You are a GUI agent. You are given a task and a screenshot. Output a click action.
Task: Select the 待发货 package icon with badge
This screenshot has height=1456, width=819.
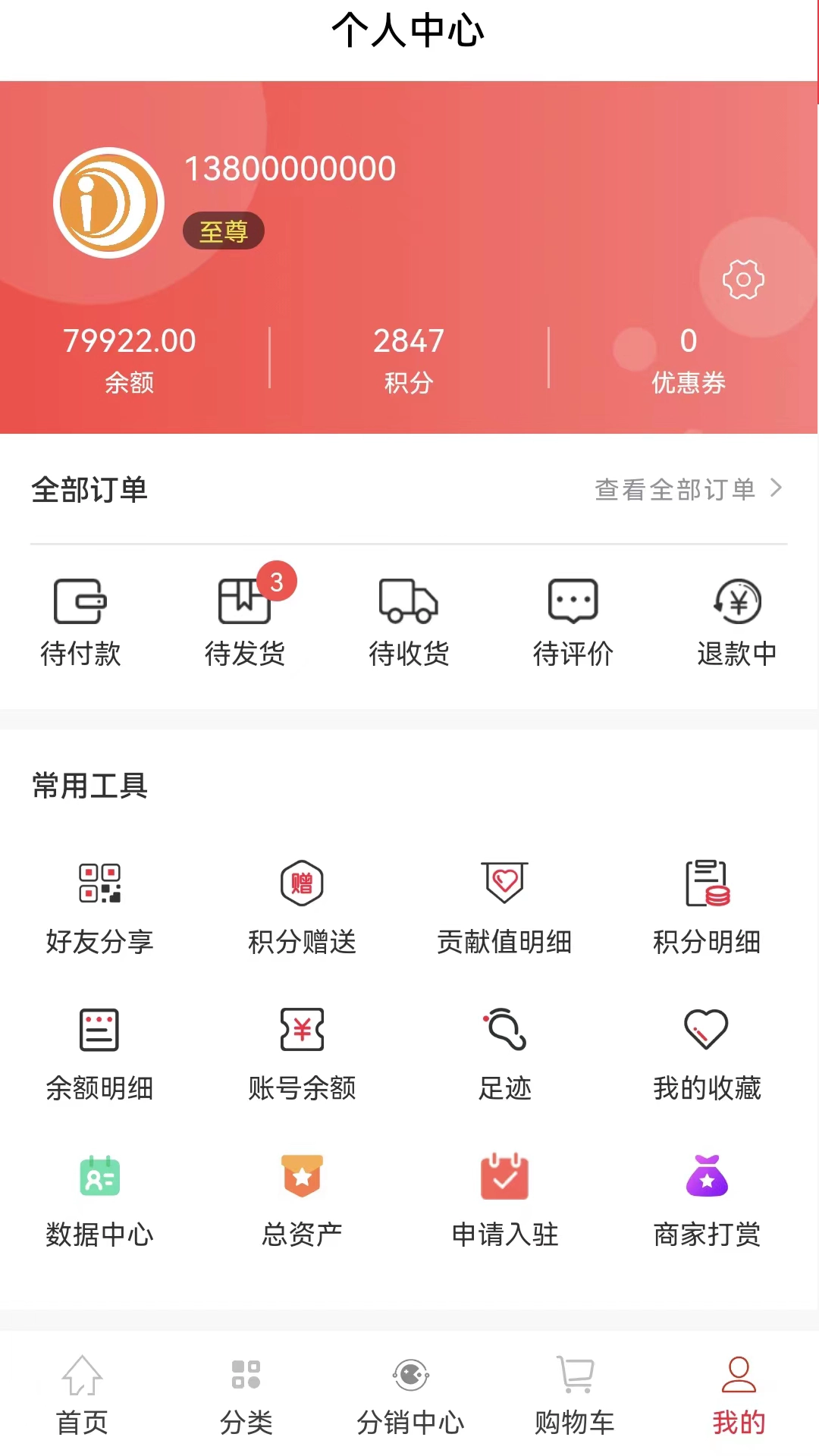point(244,604)
